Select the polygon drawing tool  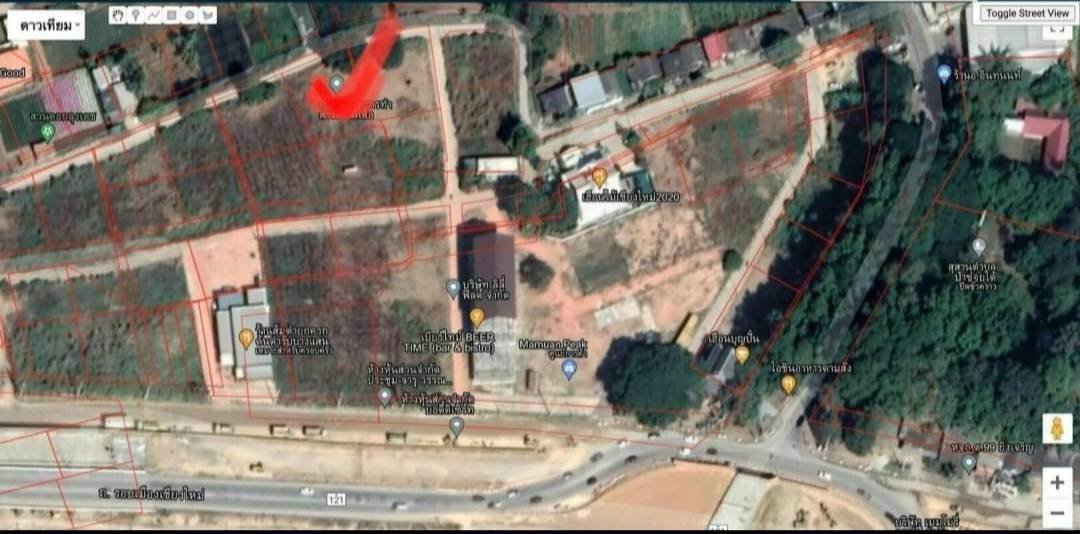click(x=208, y=15)
